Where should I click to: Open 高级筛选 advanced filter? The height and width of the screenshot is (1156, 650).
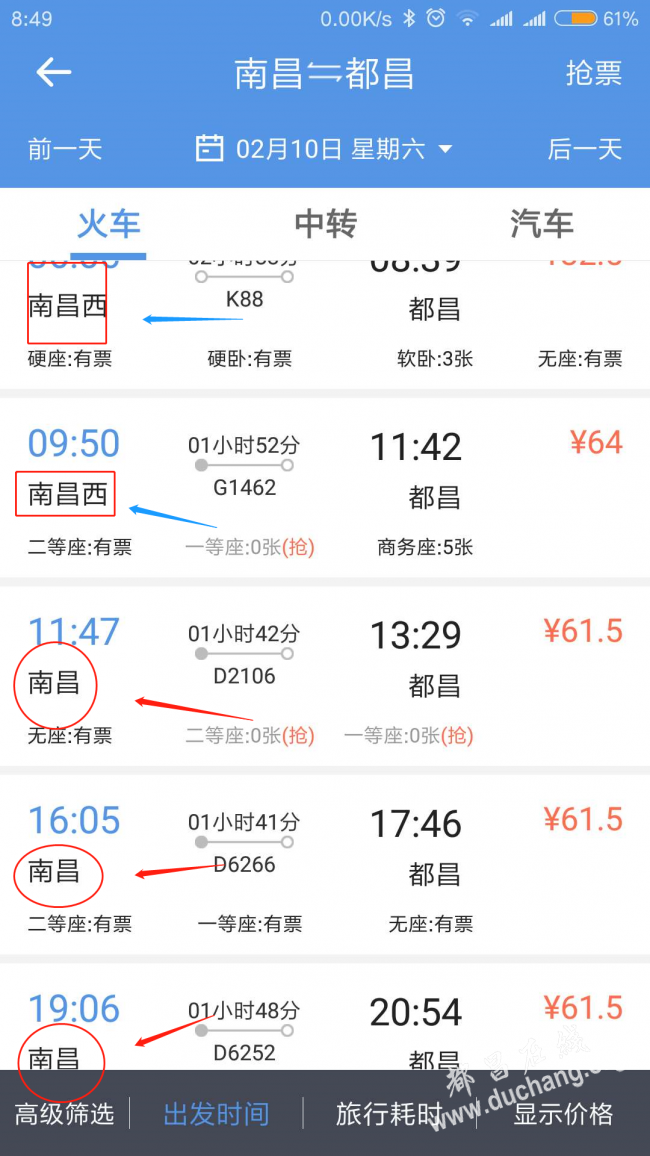click(65, 1113)
